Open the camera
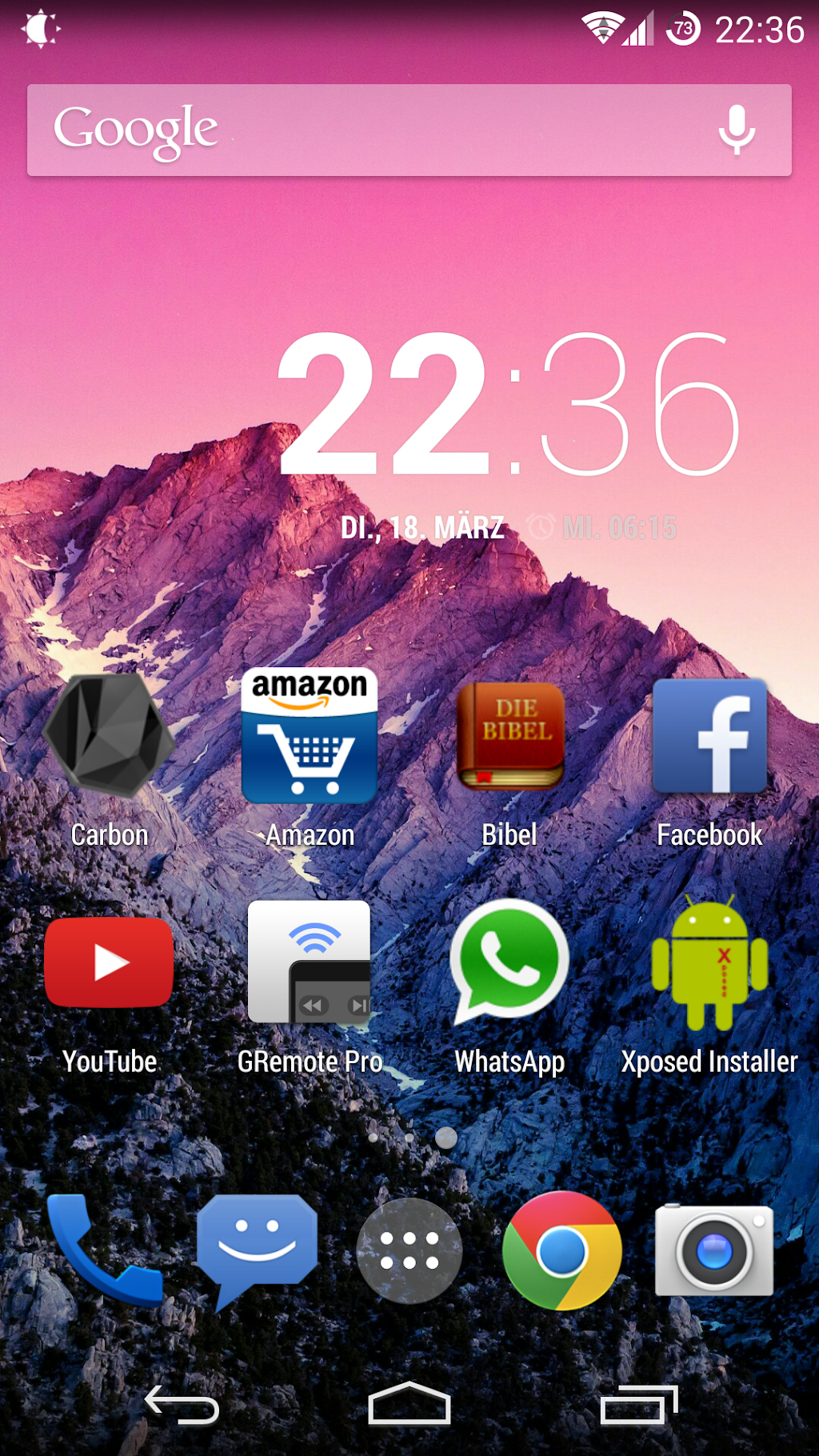This screenshot has height=1456, width=819. coord(714,1250)
